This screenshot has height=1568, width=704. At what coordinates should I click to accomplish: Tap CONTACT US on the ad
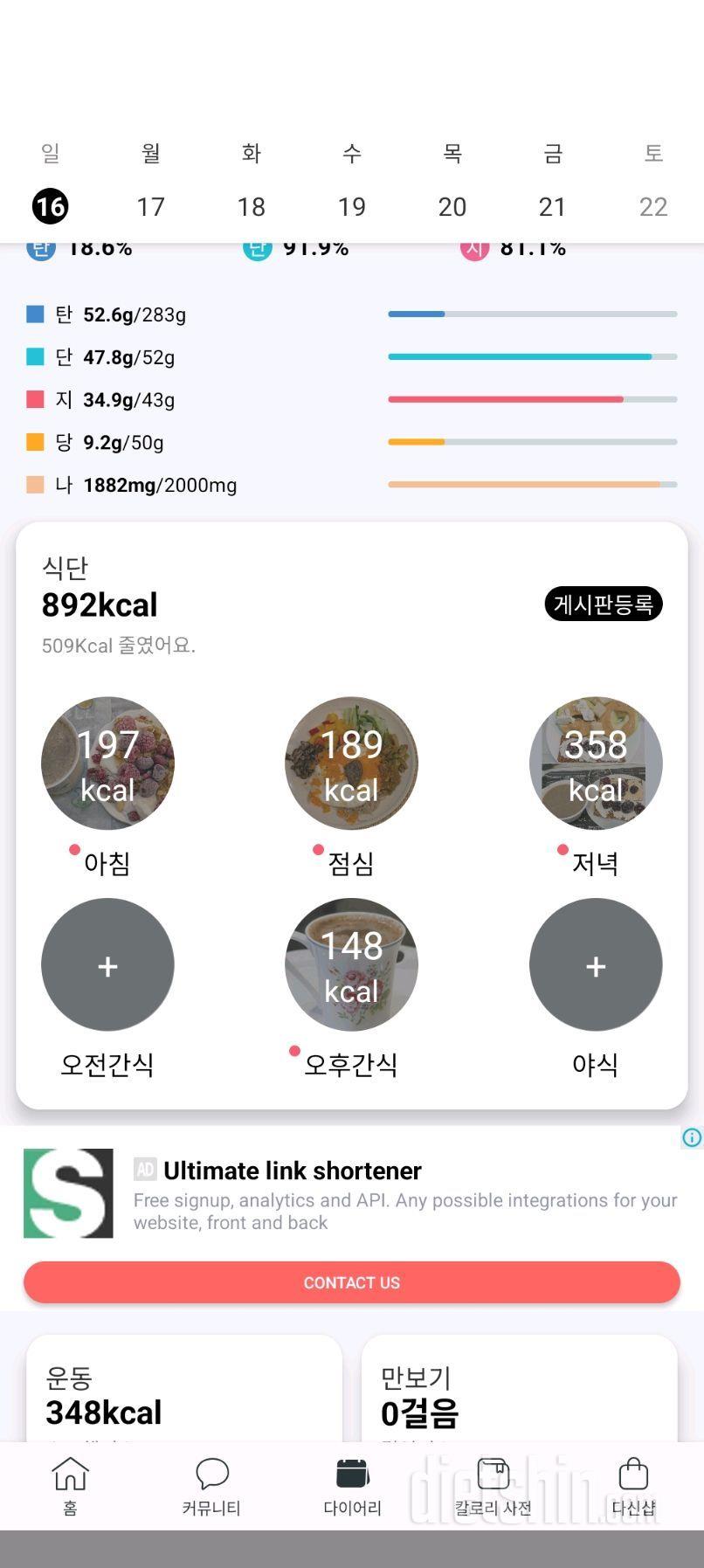pos(351,1282)
